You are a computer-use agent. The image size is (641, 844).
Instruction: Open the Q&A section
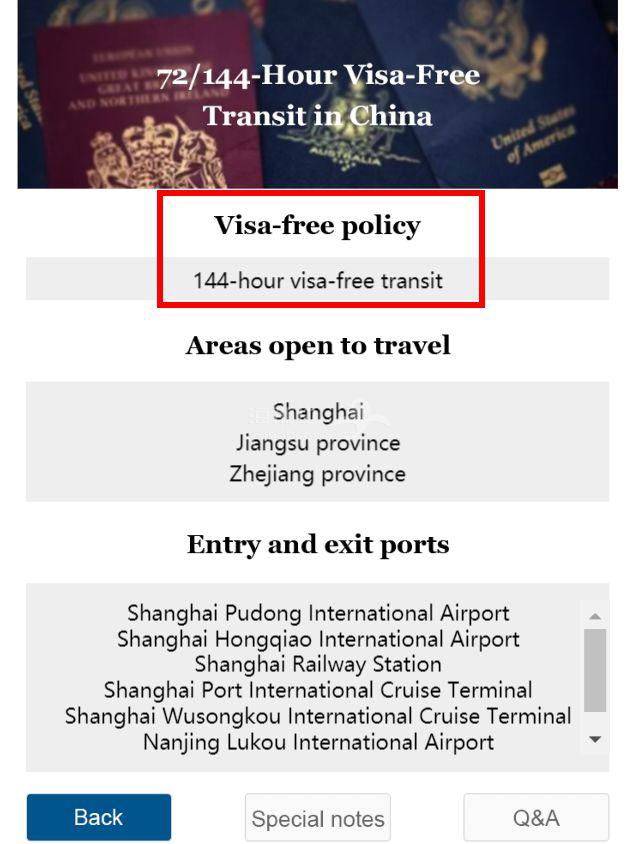[535, 817]
